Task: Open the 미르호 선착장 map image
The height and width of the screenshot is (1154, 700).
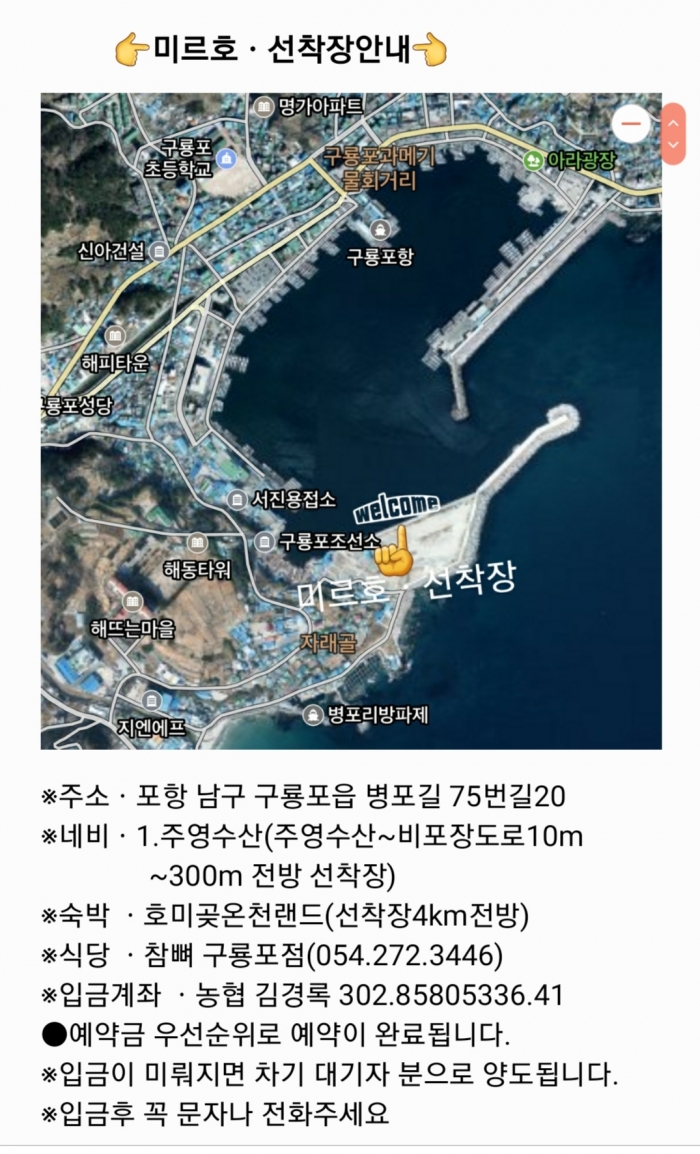Action: pos(350,420)
